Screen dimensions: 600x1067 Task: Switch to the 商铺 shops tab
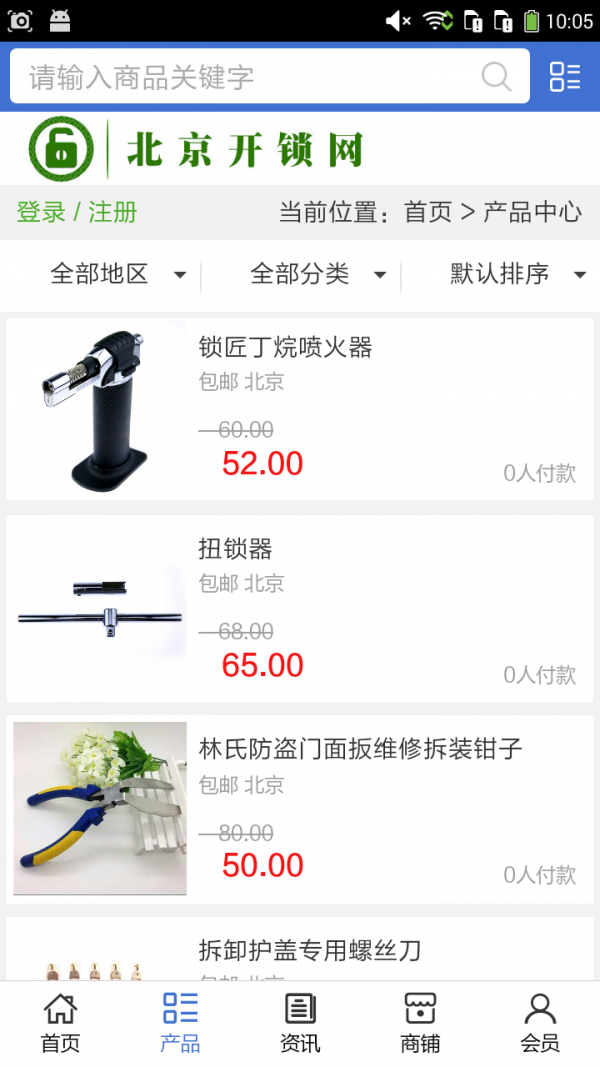coord(420,1024)
